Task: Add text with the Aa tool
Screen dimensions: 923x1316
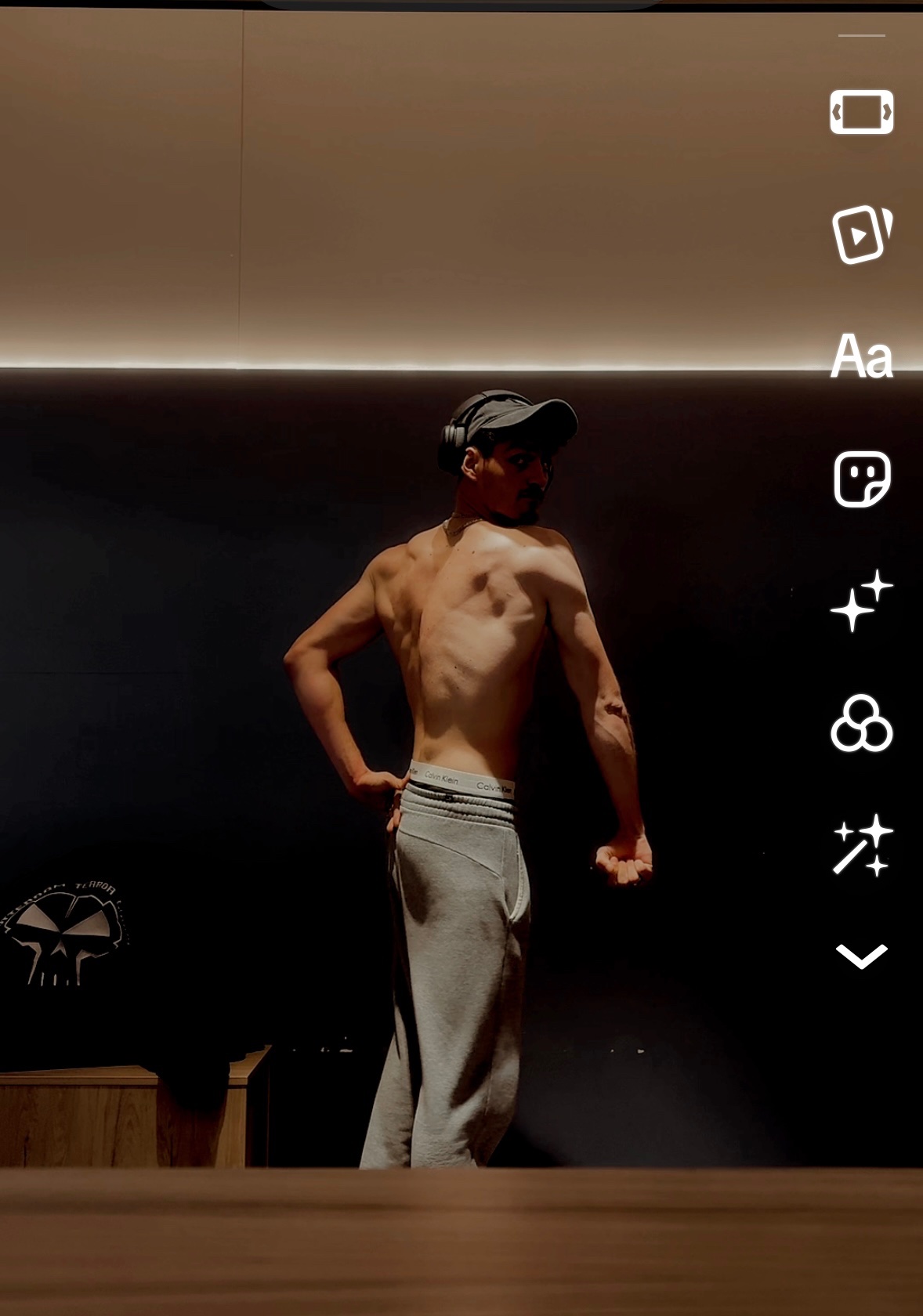Action: tap(861, 357)
